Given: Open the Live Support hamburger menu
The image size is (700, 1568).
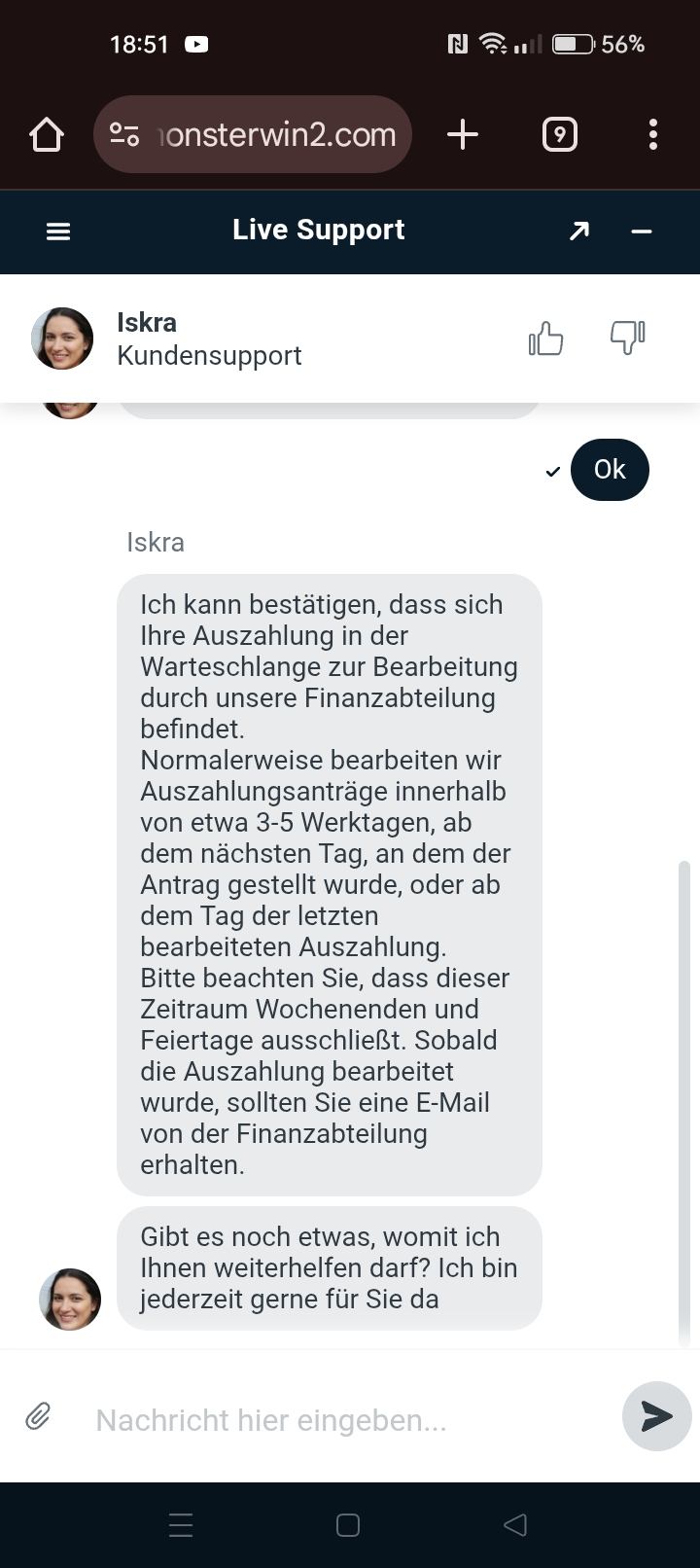Looking at the screenshot, I should (x=58, y=232).
